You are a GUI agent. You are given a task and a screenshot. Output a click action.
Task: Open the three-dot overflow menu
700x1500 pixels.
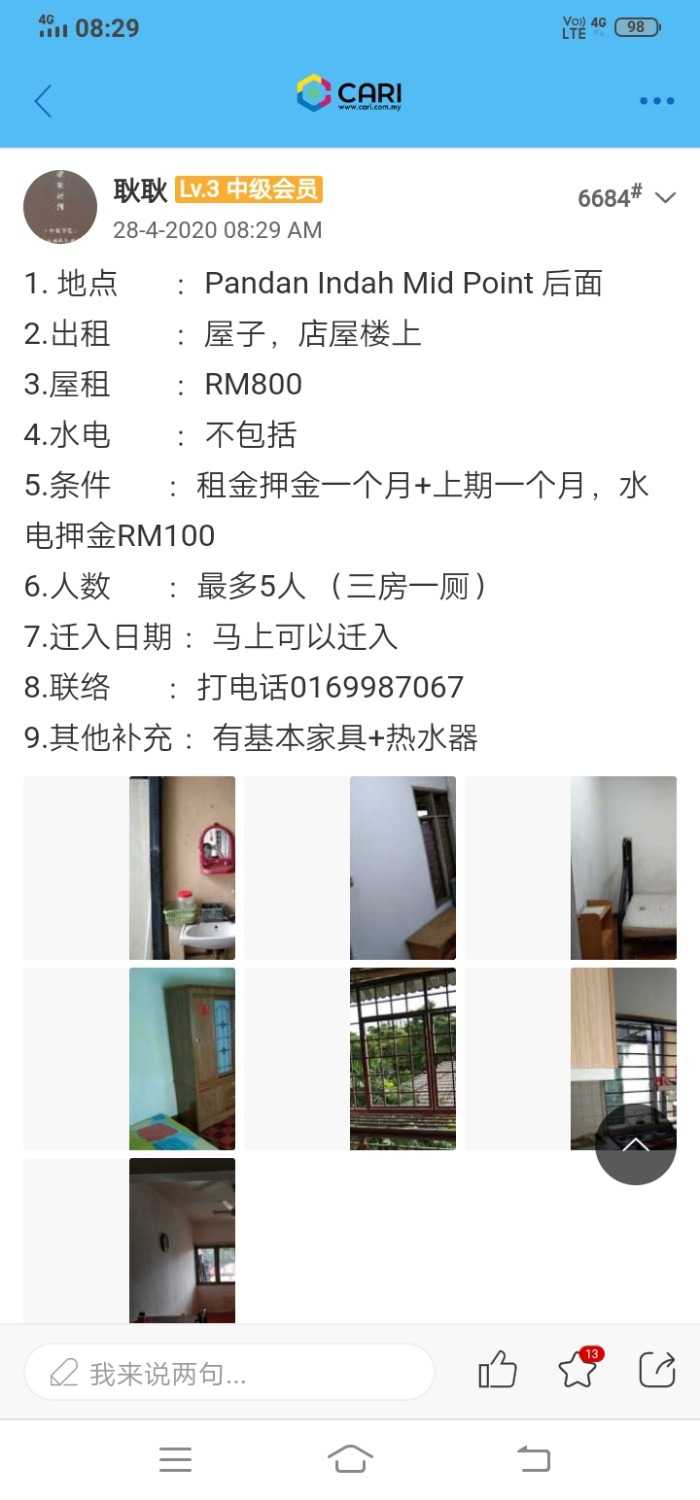656,101
